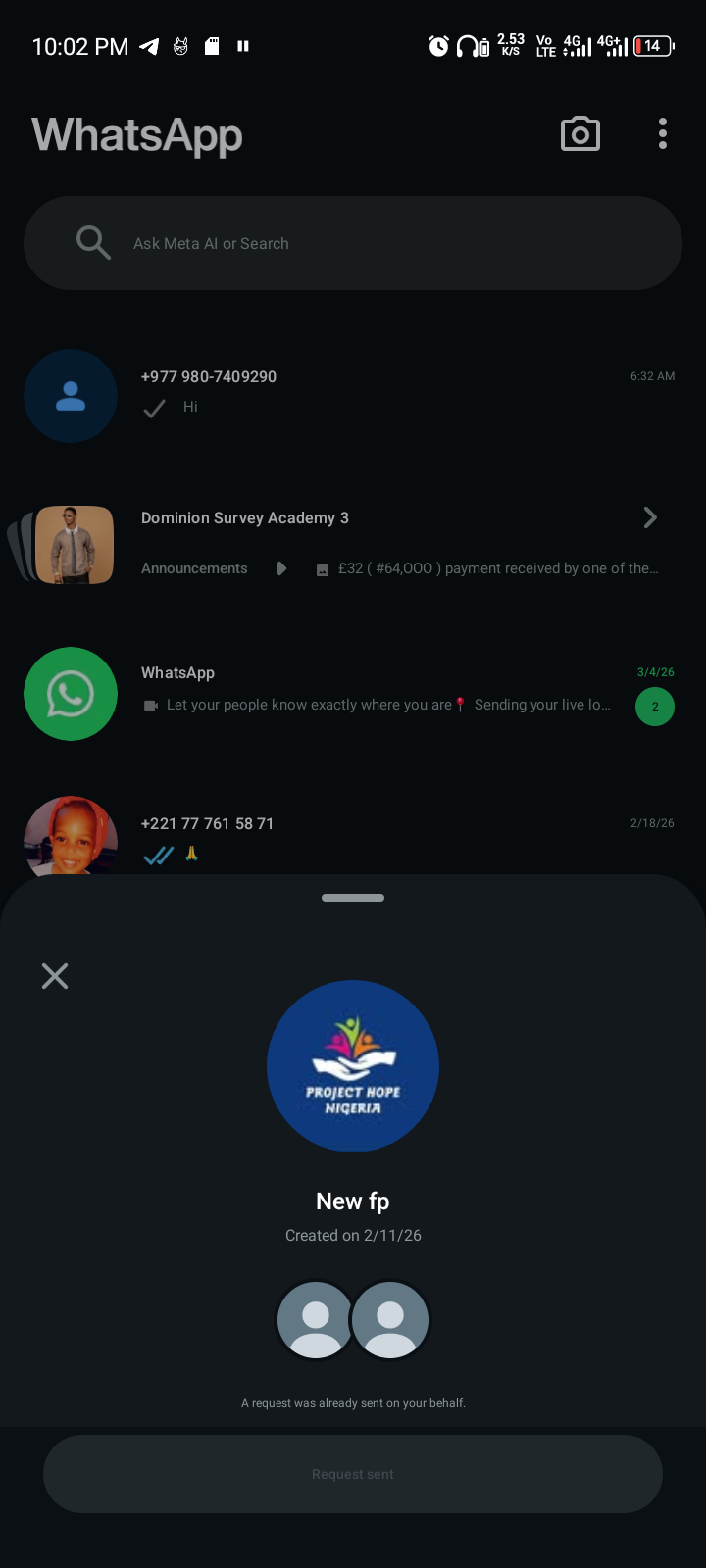
Task: Close the New fp group sheet
Action: point(55,975)
